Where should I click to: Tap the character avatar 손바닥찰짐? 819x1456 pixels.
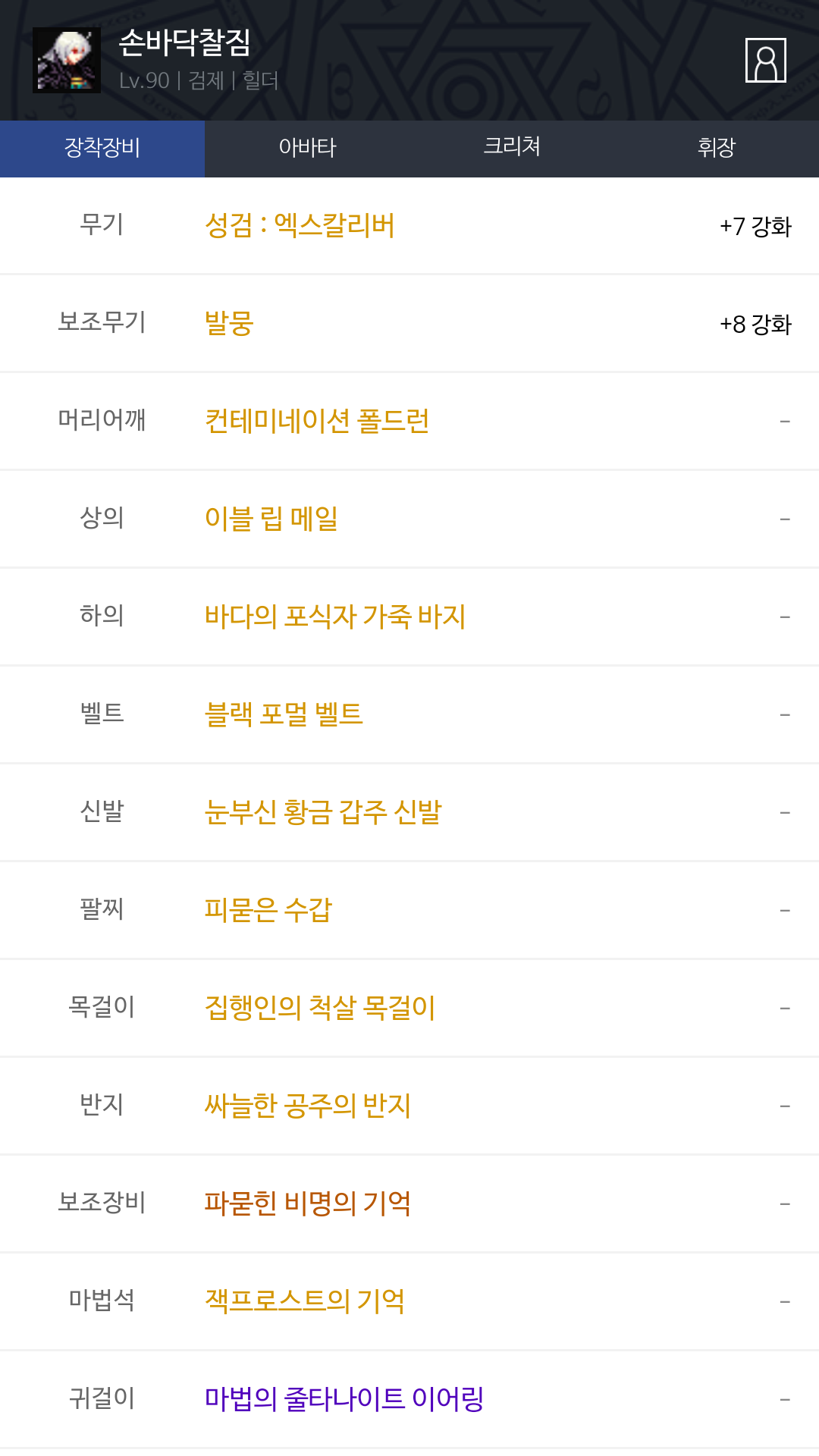[67, 61]
